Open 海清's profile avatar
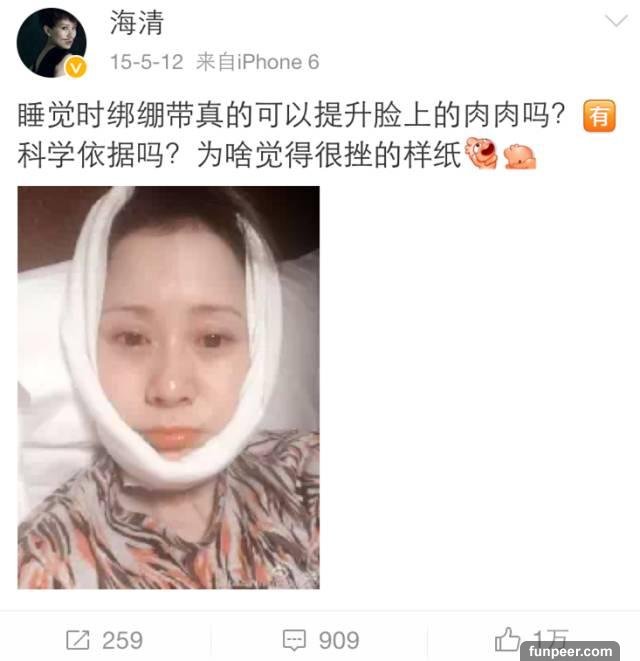 49,41
